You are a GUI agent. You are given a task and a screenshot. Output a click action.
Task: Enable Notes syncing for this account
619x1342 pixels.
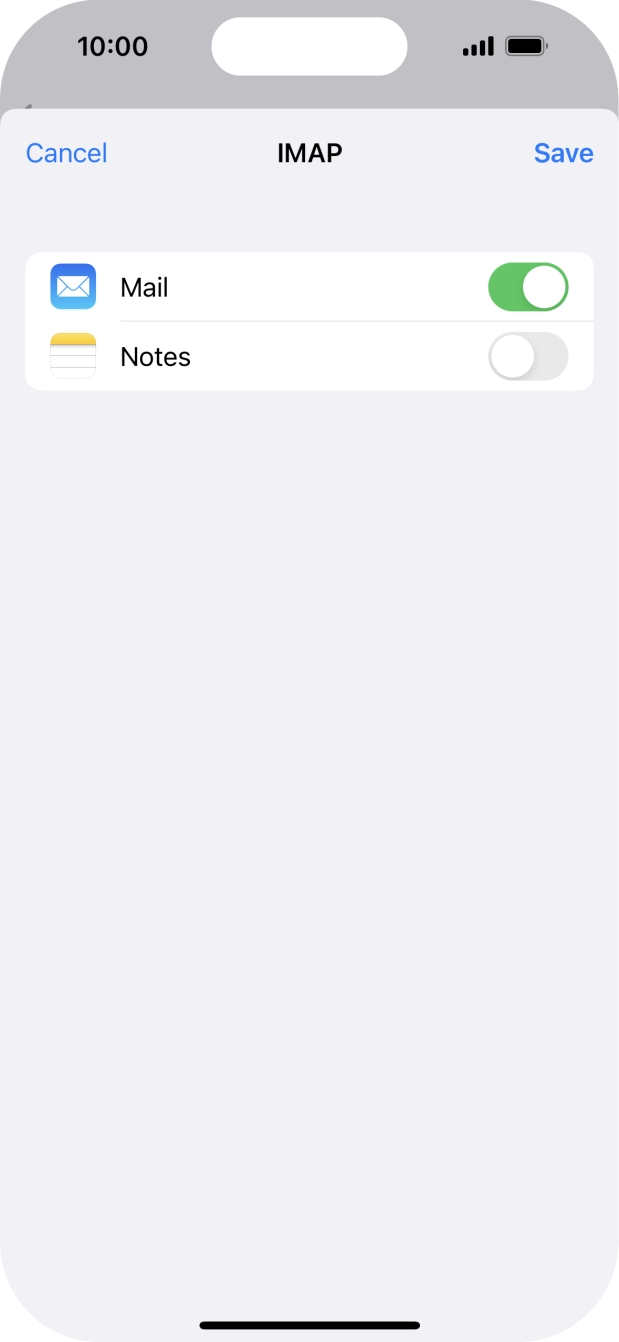click(528, 357)
